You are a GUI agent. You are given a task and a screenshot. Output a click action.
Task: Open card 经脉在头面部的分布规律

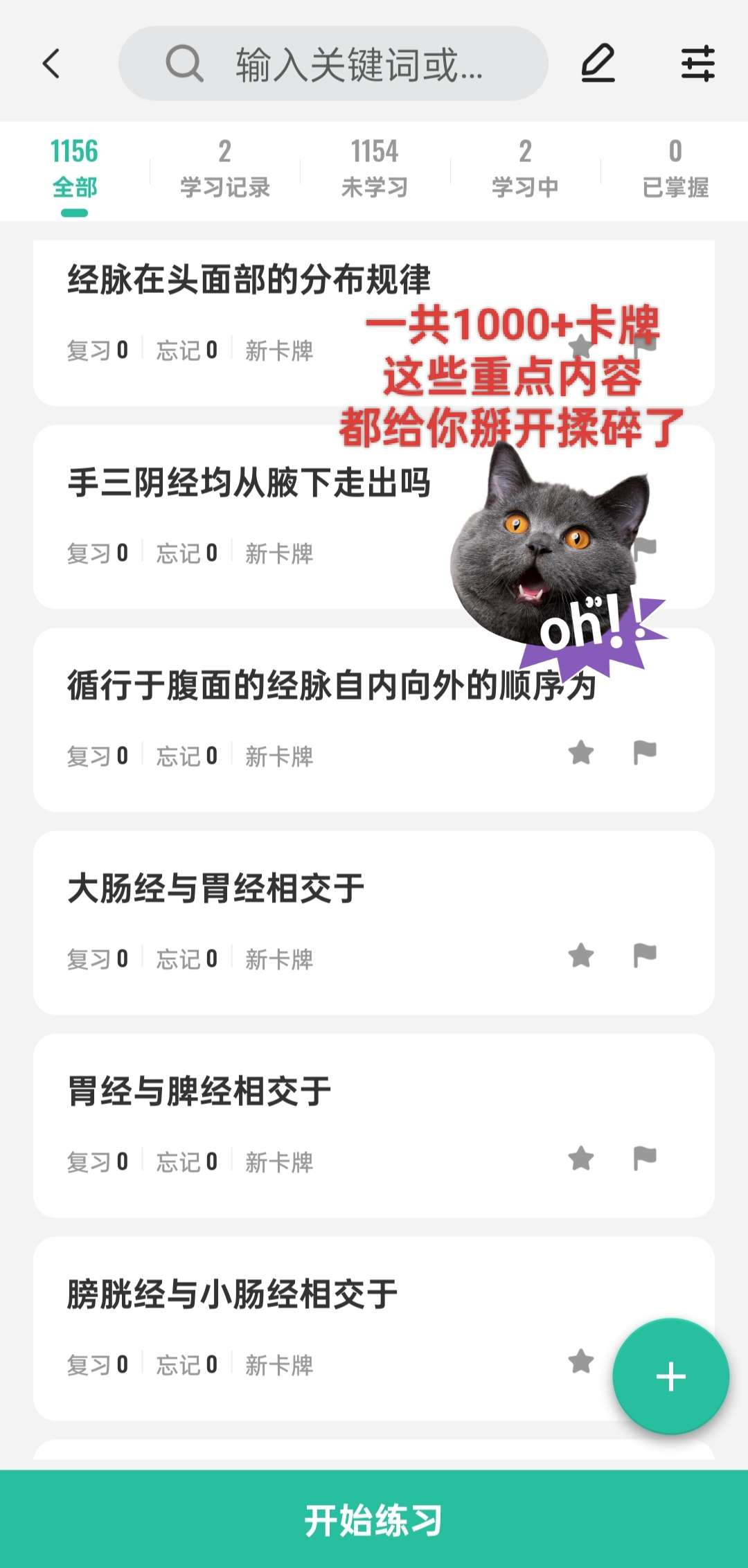(x=249, y=280)
